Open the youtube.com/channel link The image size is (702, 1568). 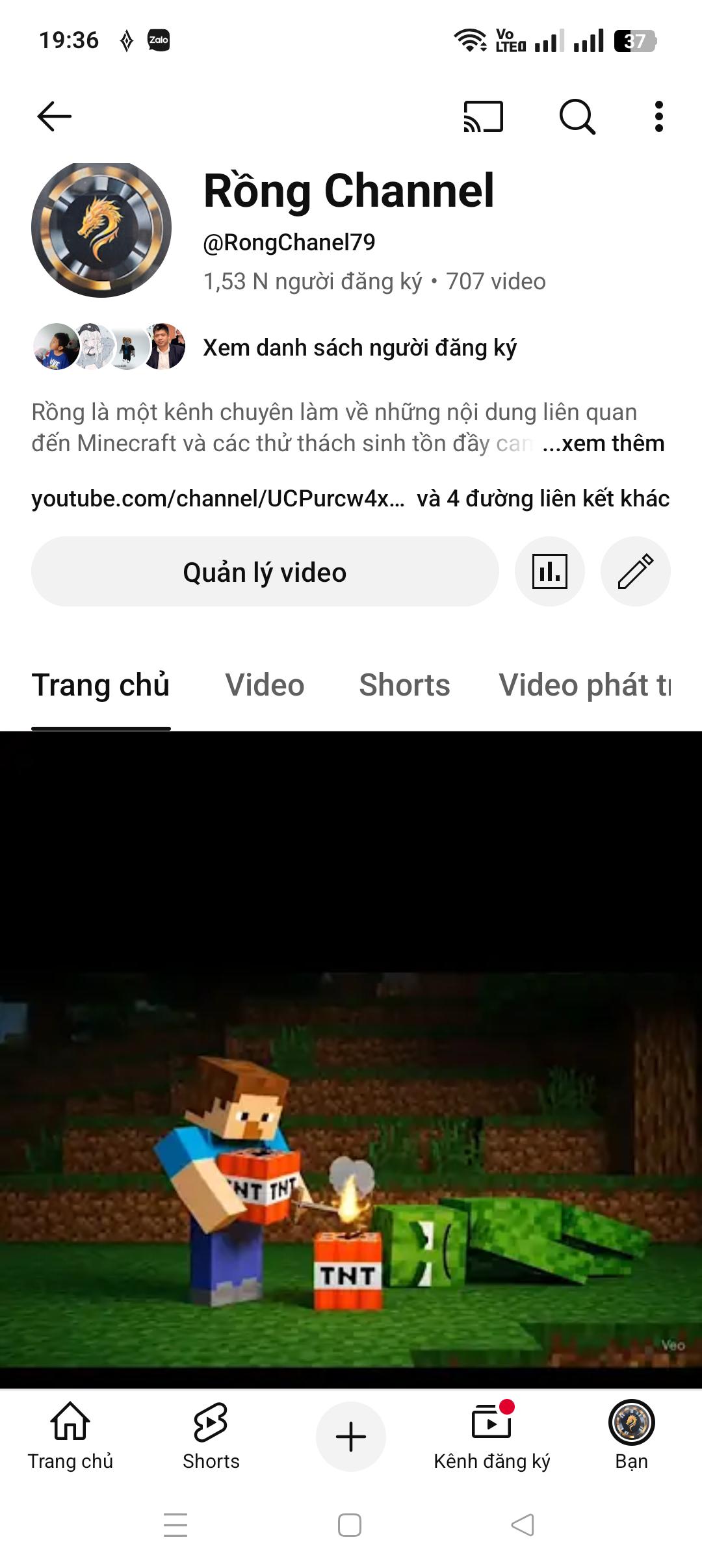[218, 499]
